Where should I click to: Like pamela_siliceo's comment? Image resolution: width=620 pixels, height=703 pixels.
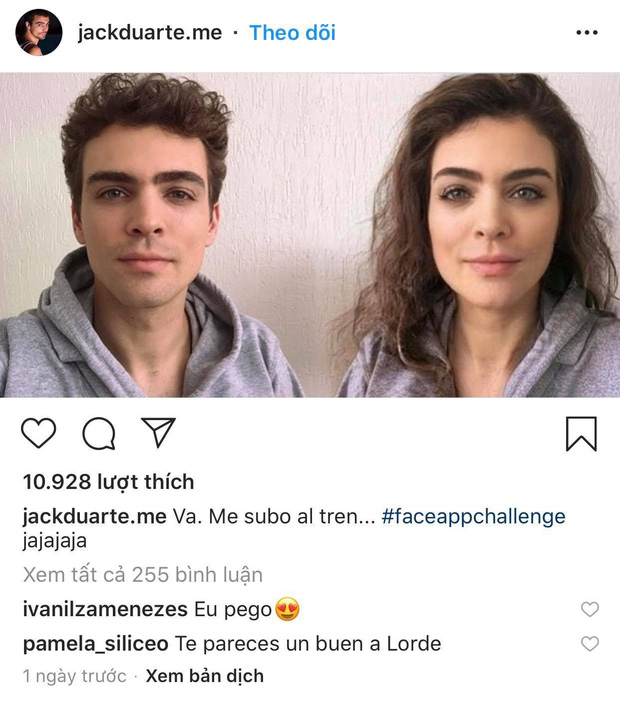pos(590,643)
